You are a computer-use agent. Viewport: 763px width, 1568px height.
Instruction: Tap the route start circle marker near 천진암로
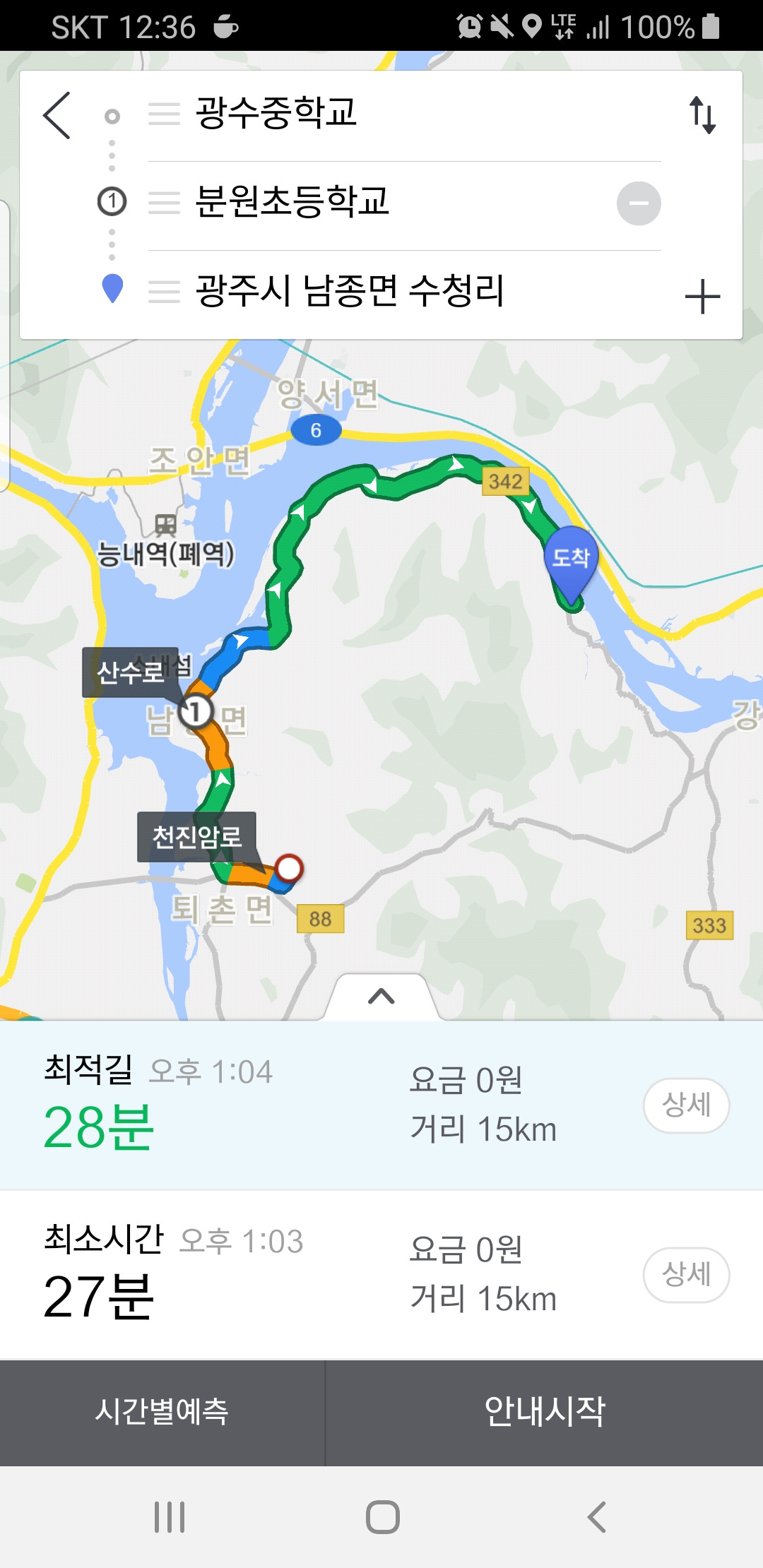pos(290,868)
